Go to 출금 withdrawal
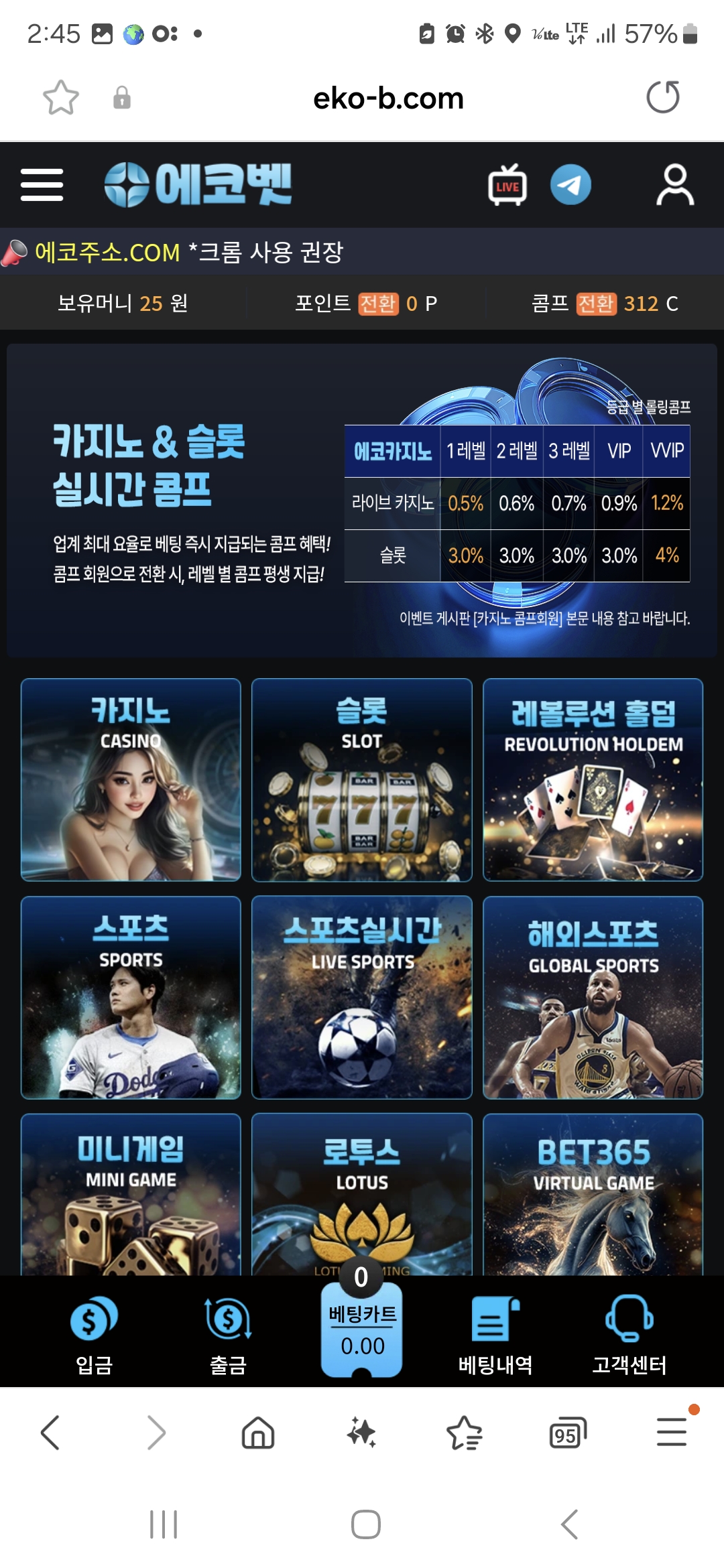The image size is (724, 1568). point(228,1333)
